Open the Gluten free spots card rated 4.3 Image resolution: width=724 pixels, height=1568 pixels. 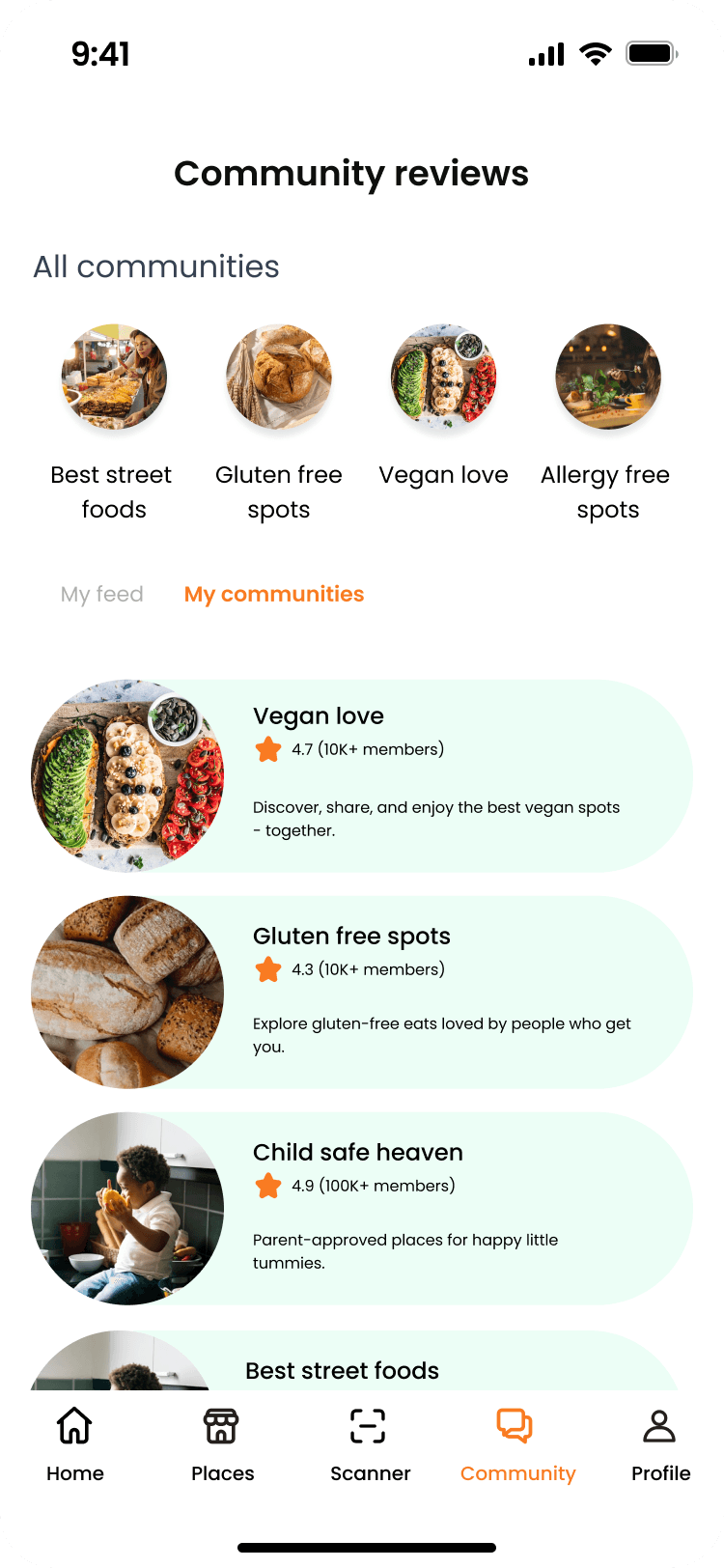click(x=362, y=993)
